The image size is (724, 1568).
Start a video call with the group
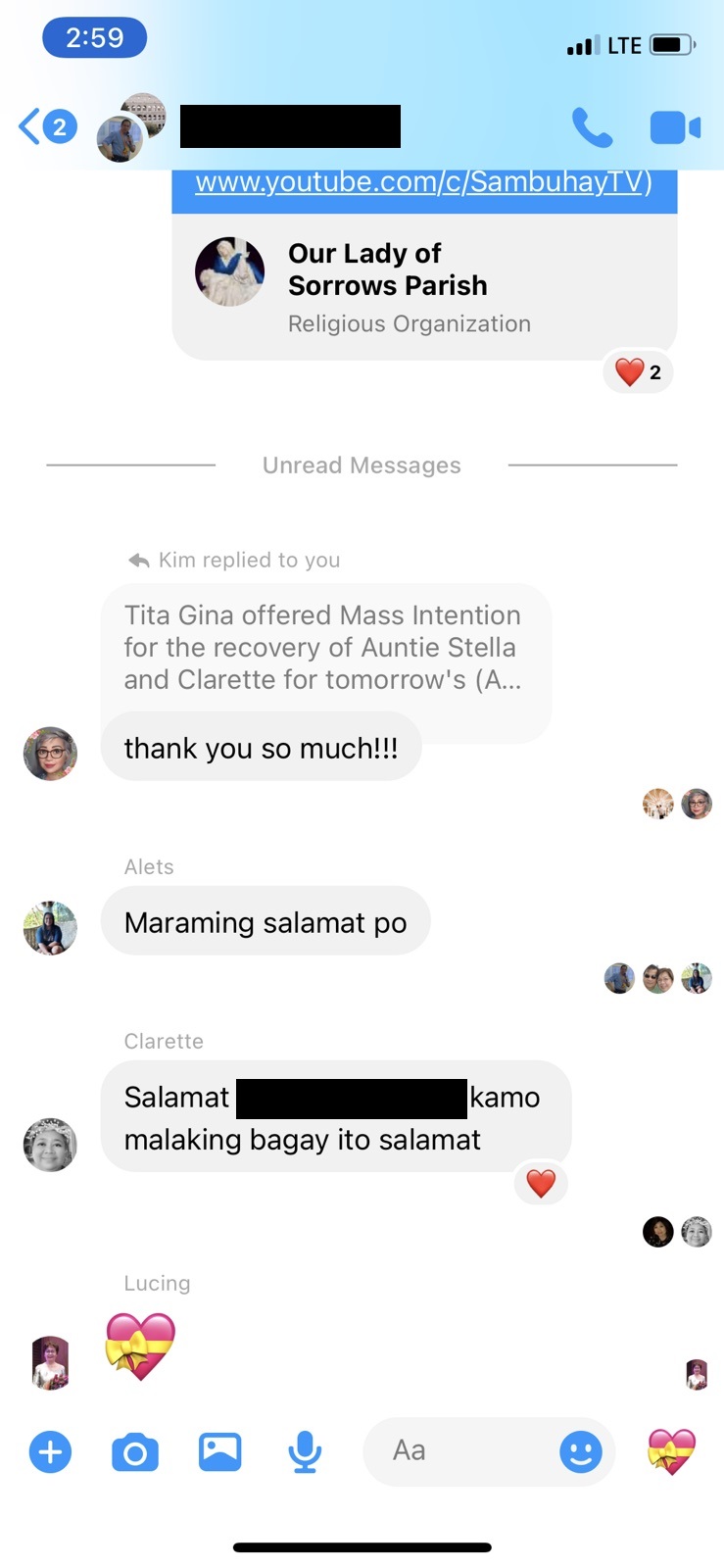(675, 127)
